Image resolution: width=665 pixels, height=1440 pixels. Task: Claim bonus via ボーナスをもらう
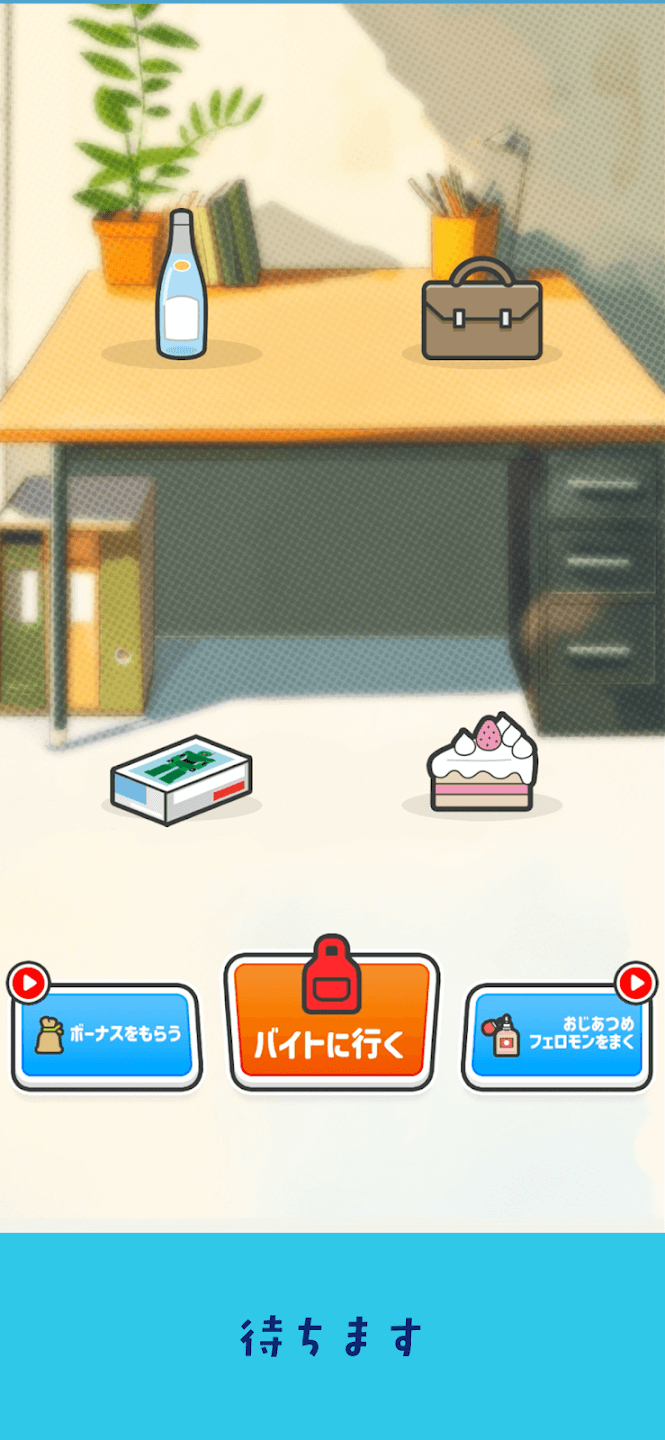(107, 1036)
